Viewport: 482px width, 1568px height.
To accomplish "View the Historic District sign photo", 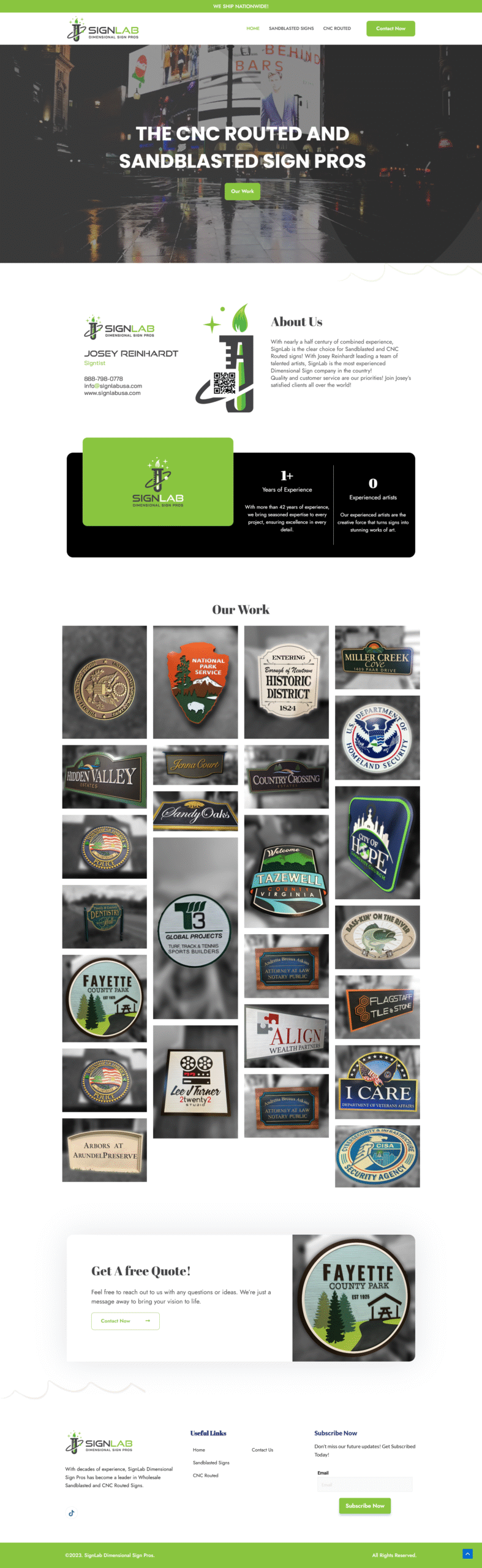I will click(x=286, y=682).
